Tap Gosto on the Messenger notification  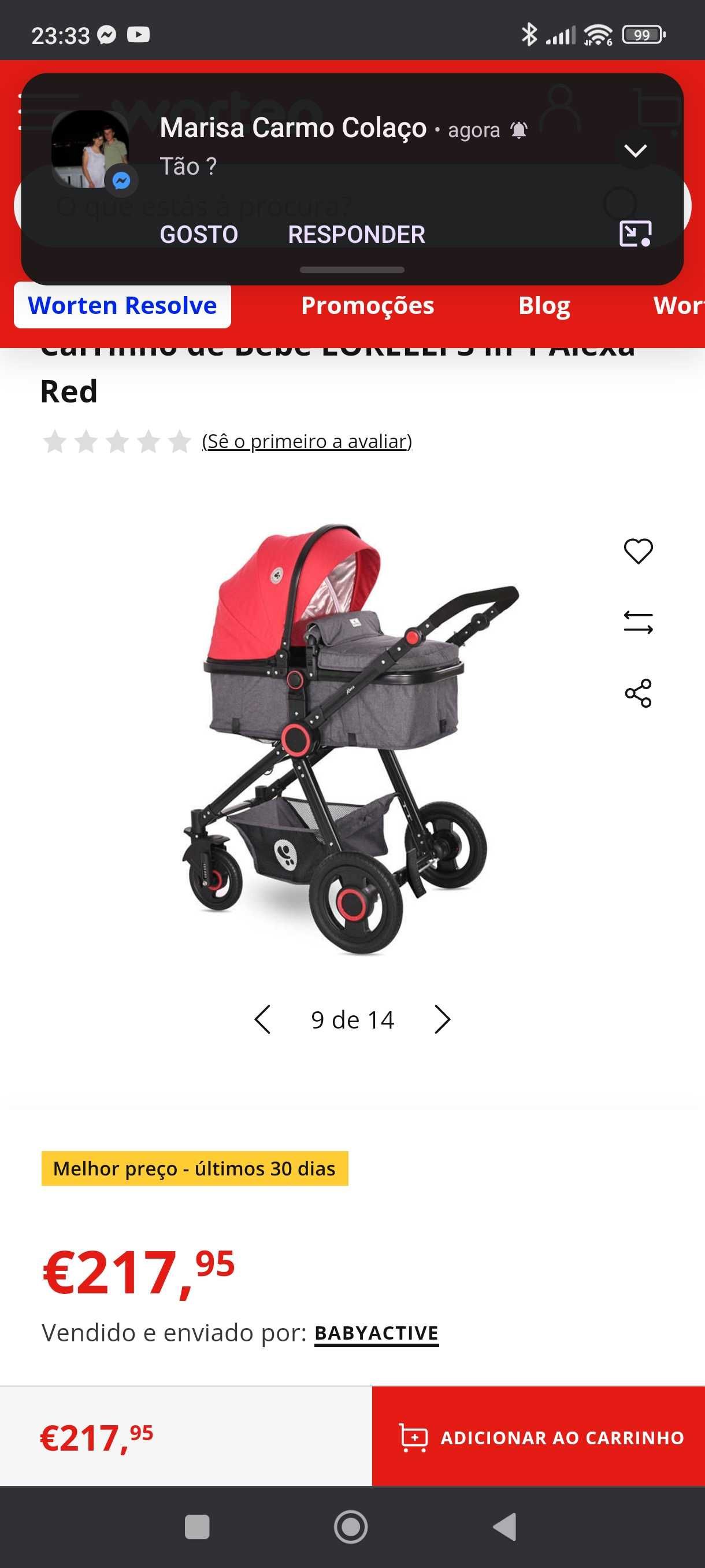[199, 234]
